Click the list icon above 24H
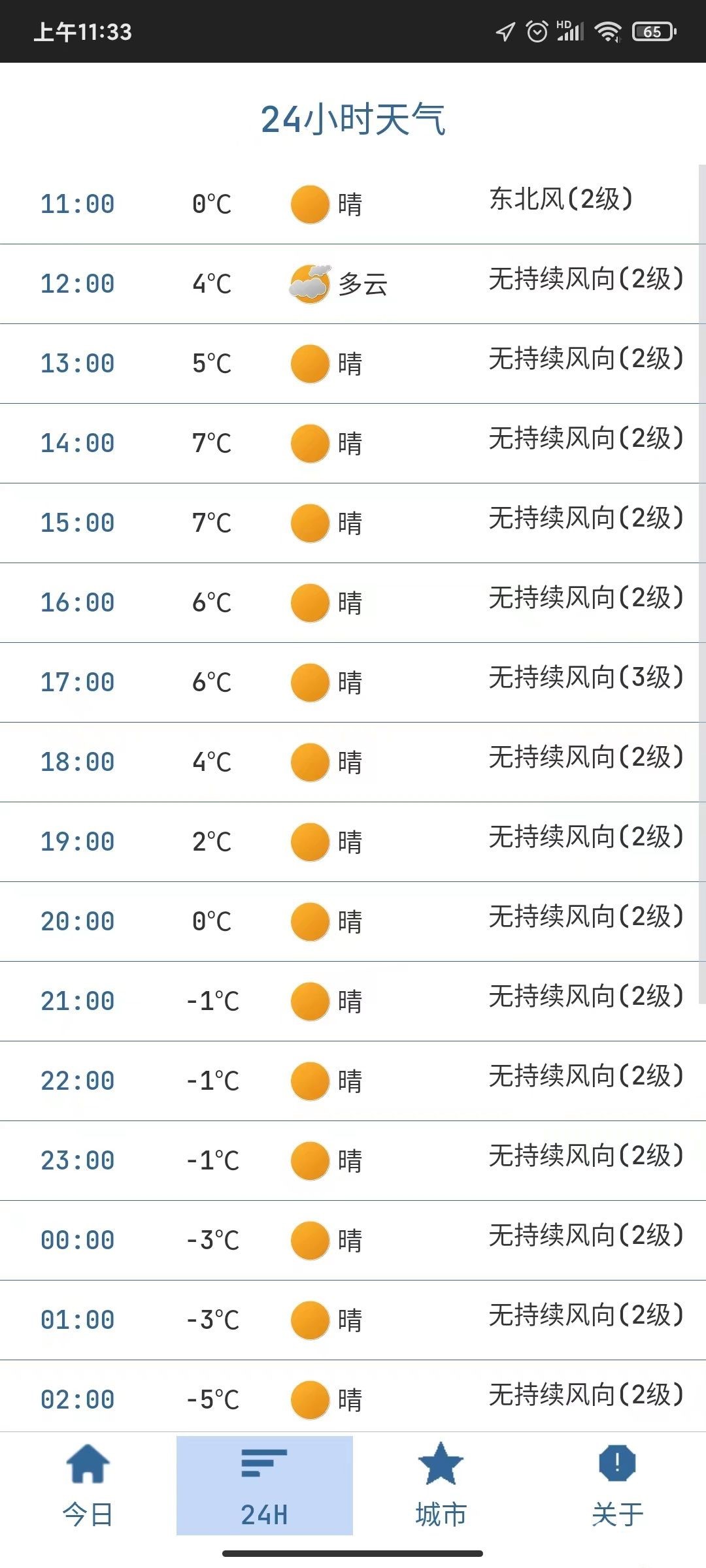 point(265,1463)
